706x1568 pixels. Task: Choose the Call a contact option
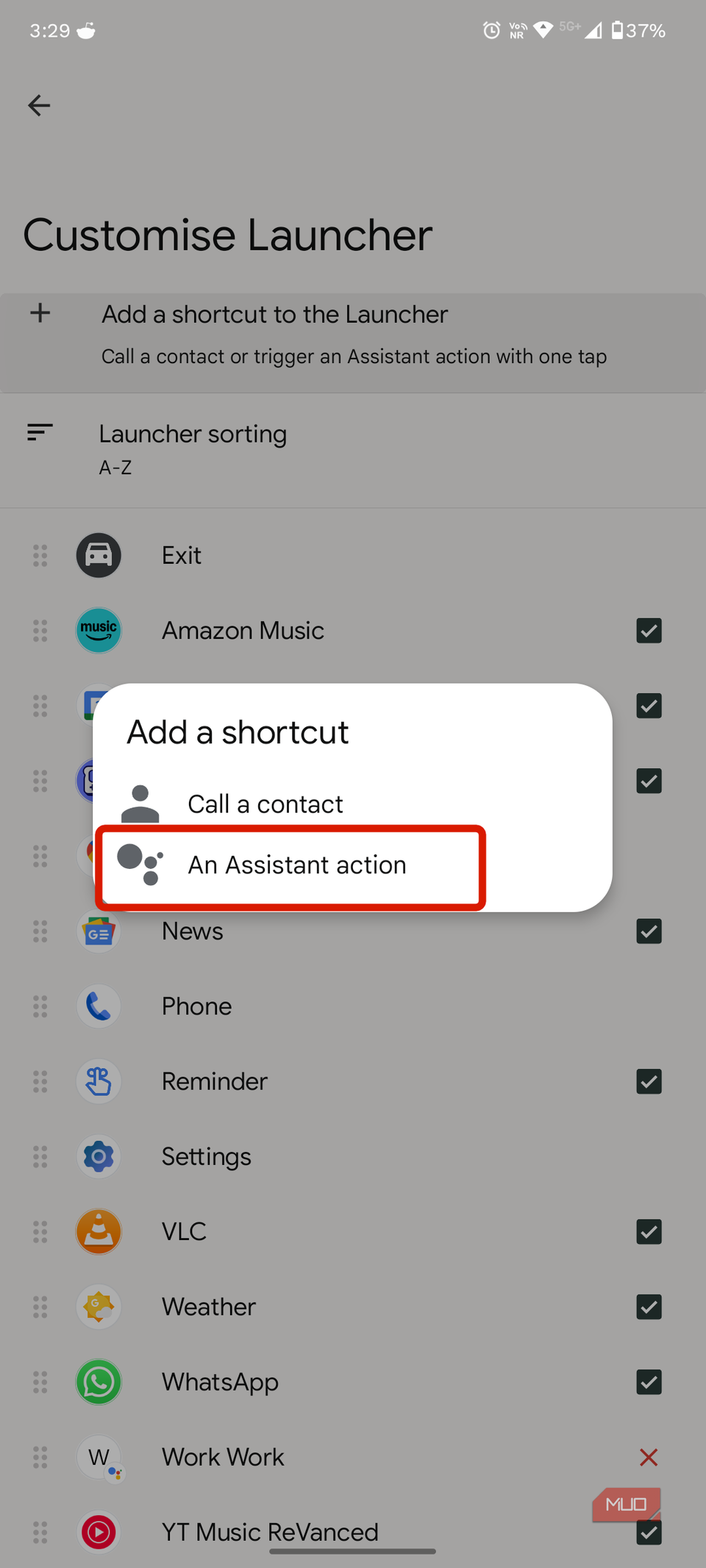point(265,803)
